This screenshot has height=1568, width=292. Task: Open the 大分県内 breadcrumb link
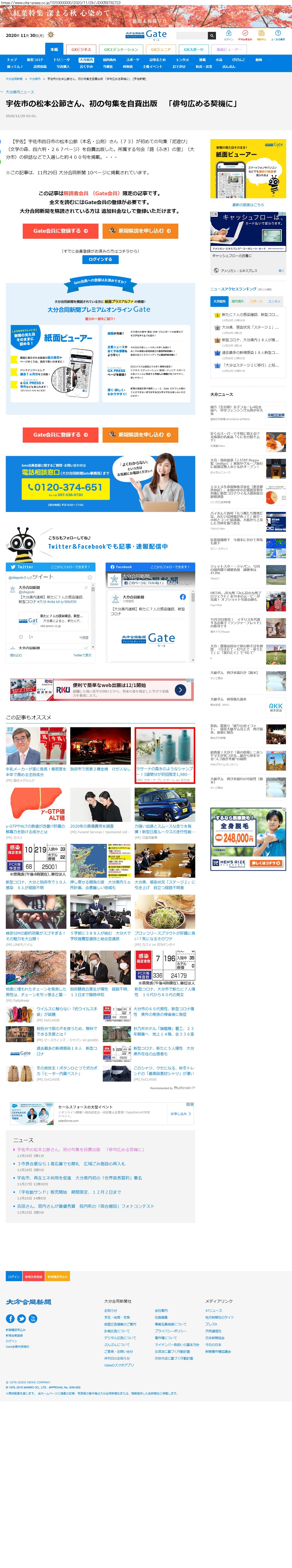click(x=35, y=78)
